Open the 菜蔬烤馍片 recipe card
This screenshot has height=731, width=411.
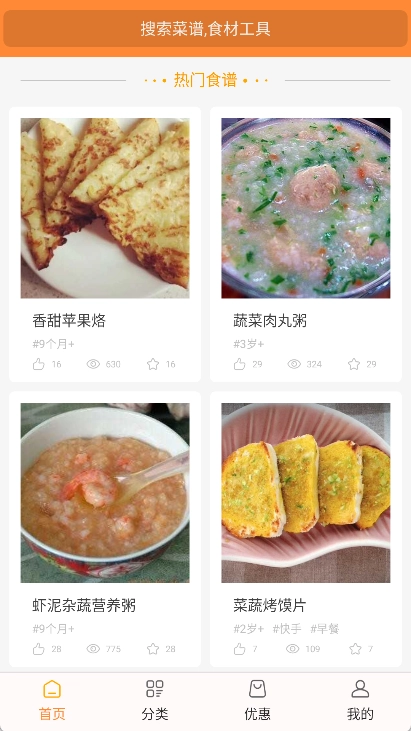pyautogui.click(x=306, y=529)
